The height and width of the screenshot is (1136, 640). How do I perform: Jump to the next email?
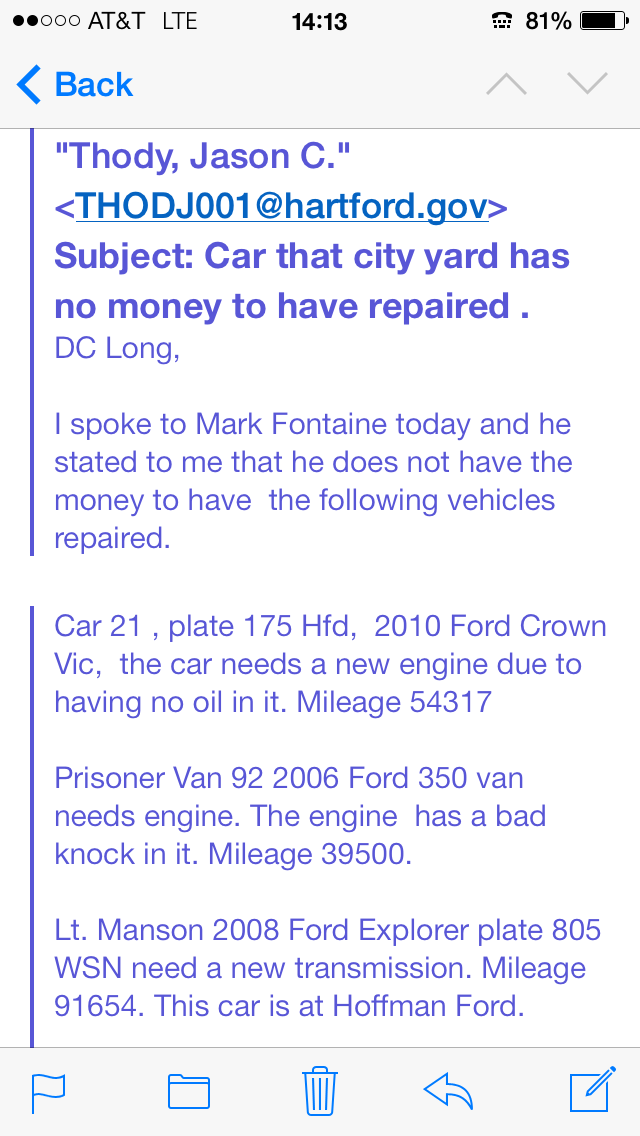click(587, 85)
